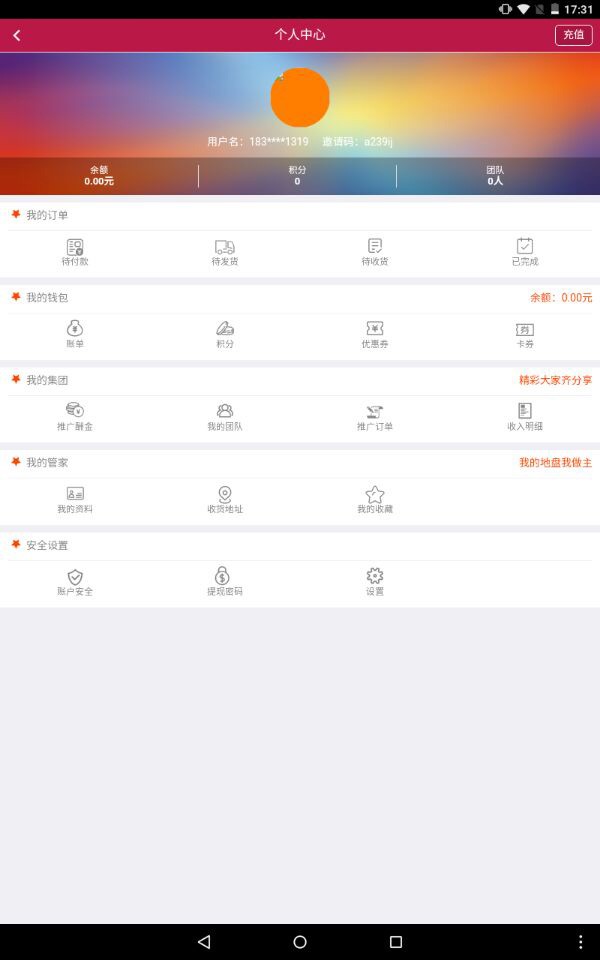Go back using the header arrow
This screenshot has height=960, width=600.
pyautogui.click(x=17, y=35)
